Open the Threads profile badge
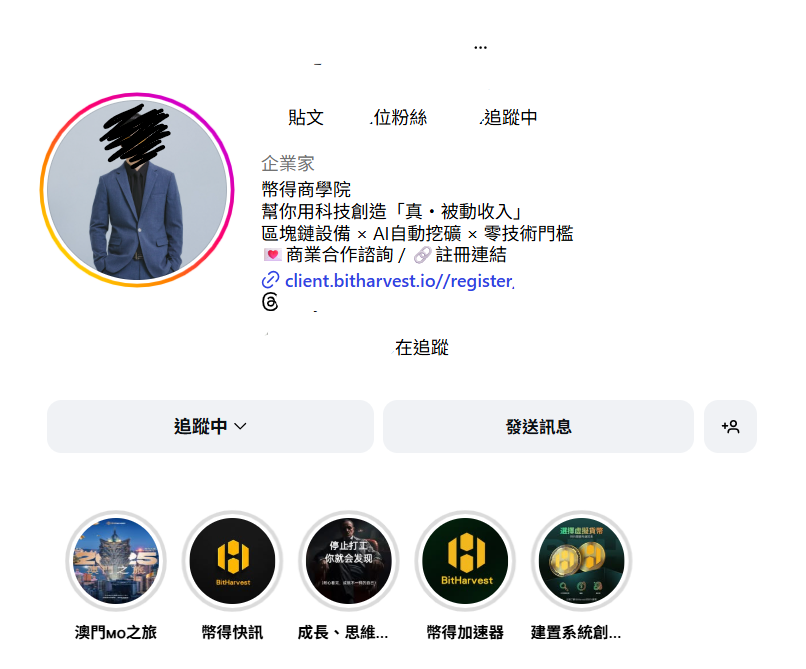This screenshot has width=806, height=669. 270,301
